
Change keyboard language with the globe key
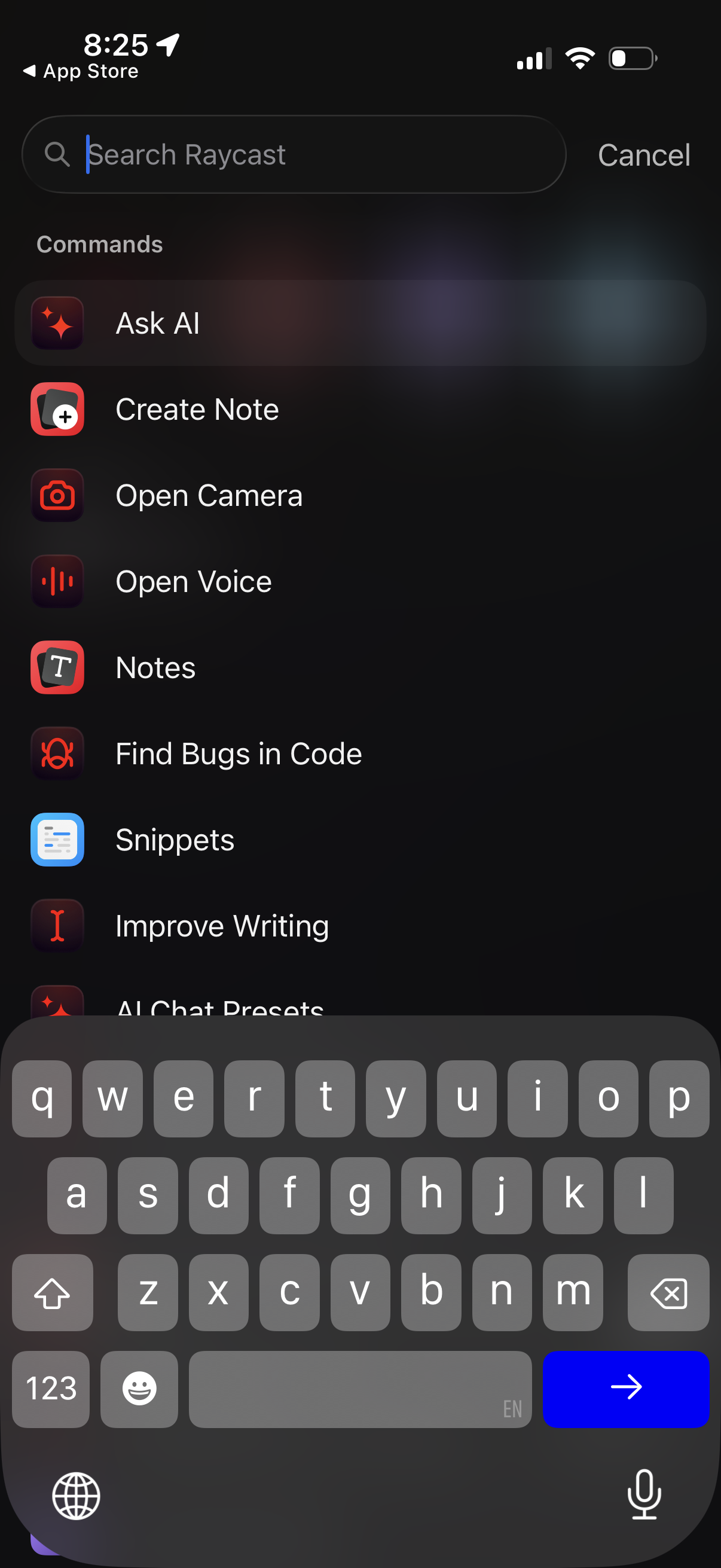coord(76,1496)
